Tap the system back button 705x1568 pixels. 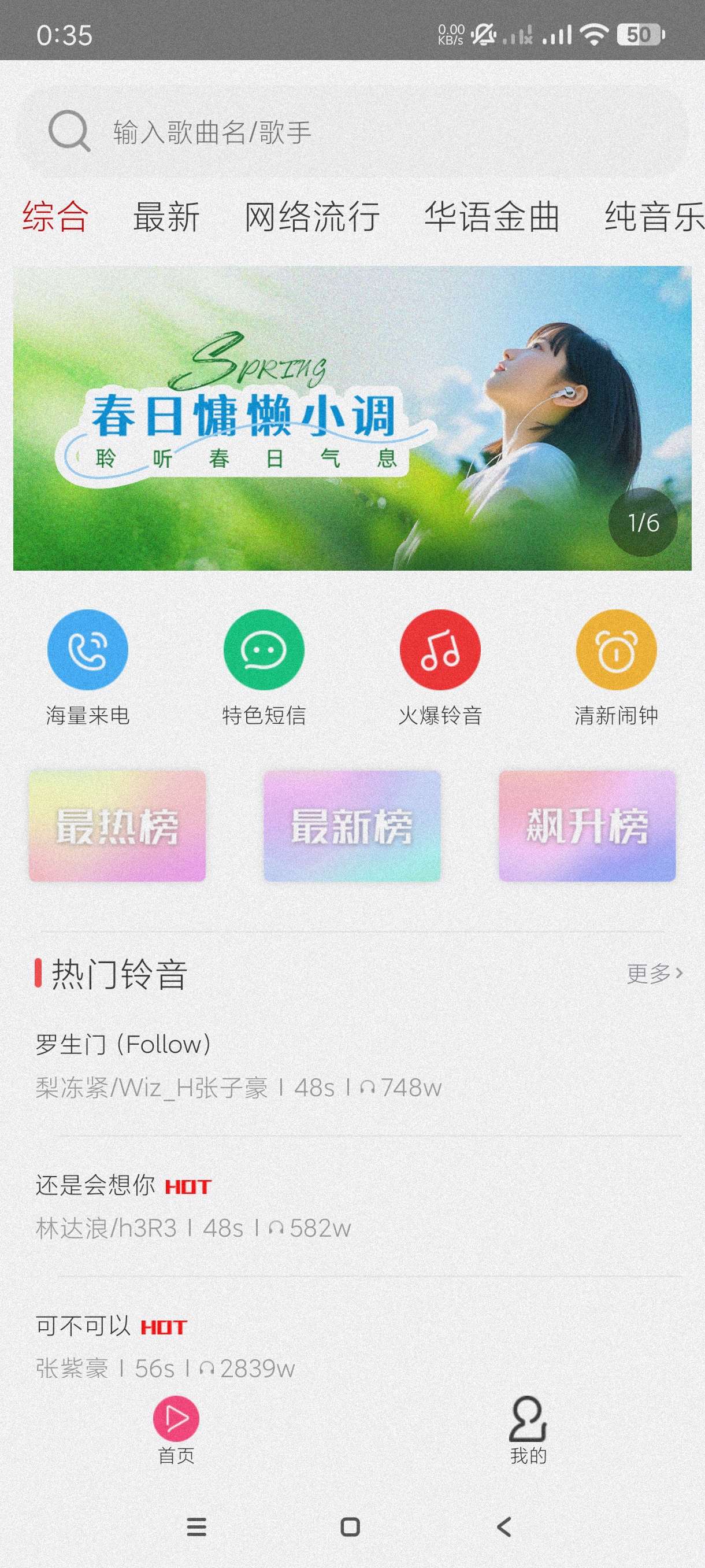(x=504, y=1526)
